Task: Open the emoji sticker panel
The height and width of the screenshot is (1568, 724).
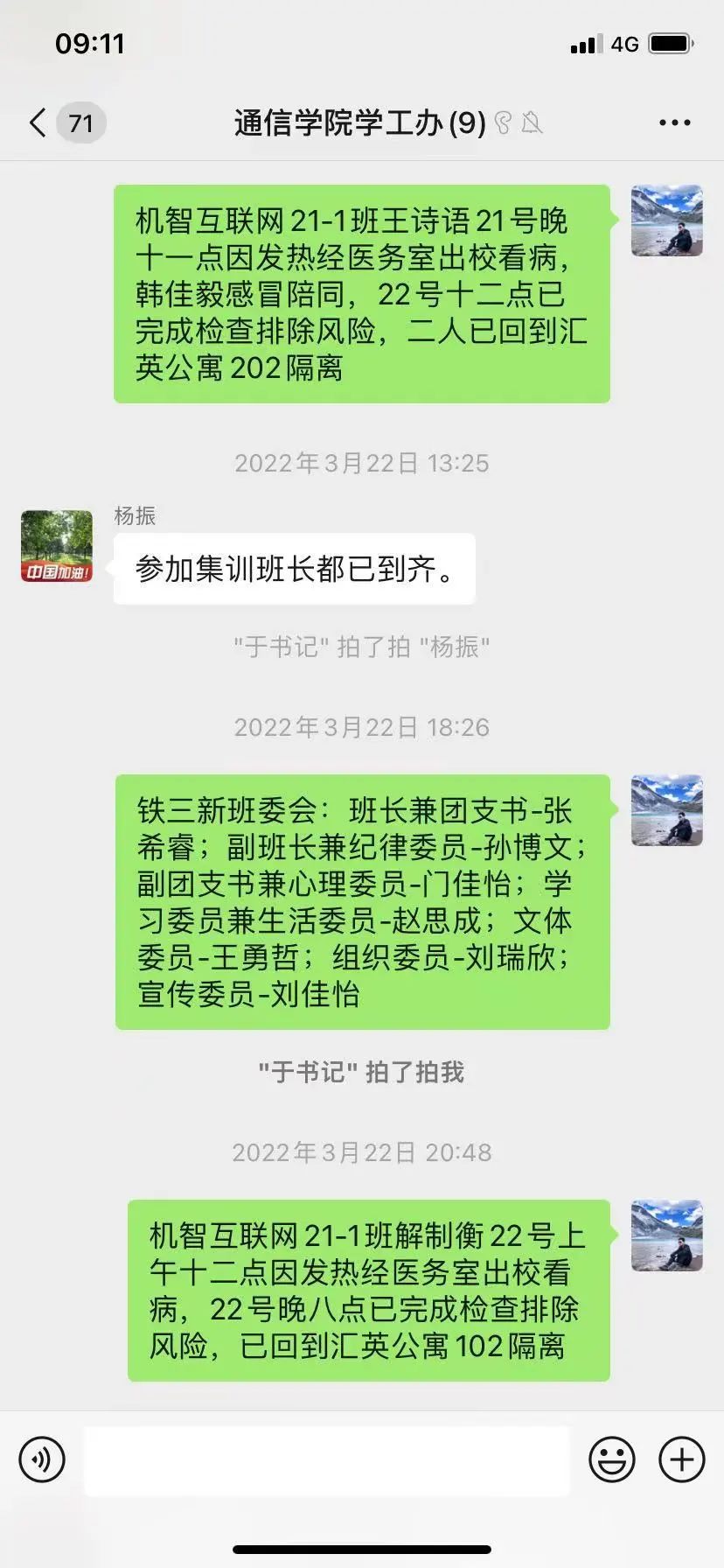Action: tap(611, 1459)
